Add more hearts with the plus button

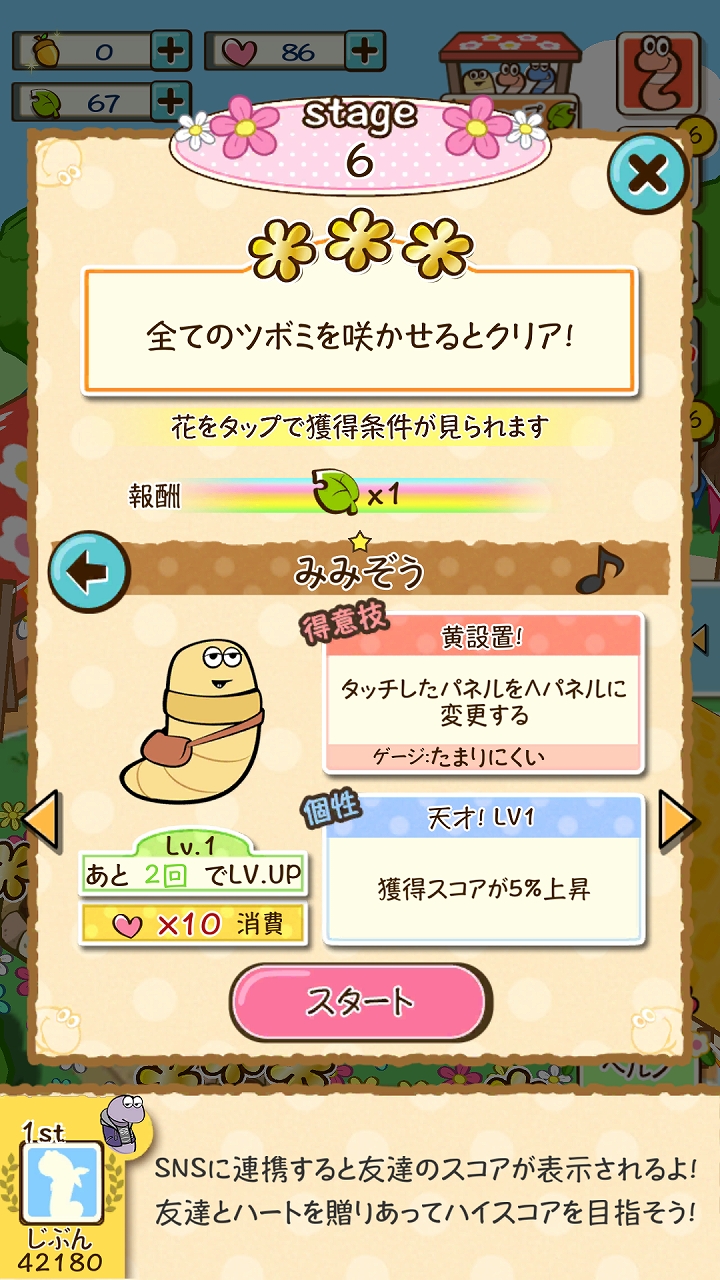coord(365,50)
